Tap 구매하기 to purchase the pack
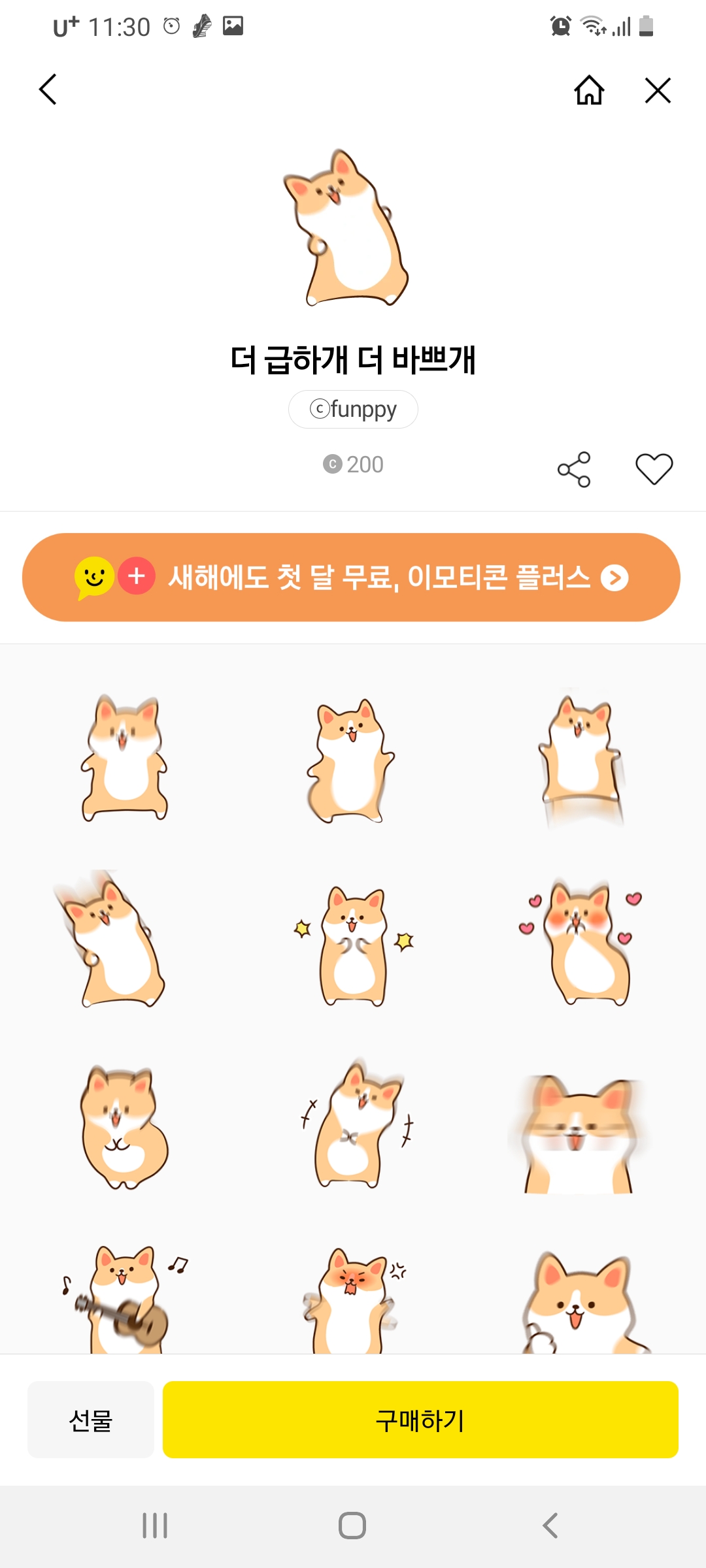This screenshot has width=706, height=1568. click(420, 1419)
